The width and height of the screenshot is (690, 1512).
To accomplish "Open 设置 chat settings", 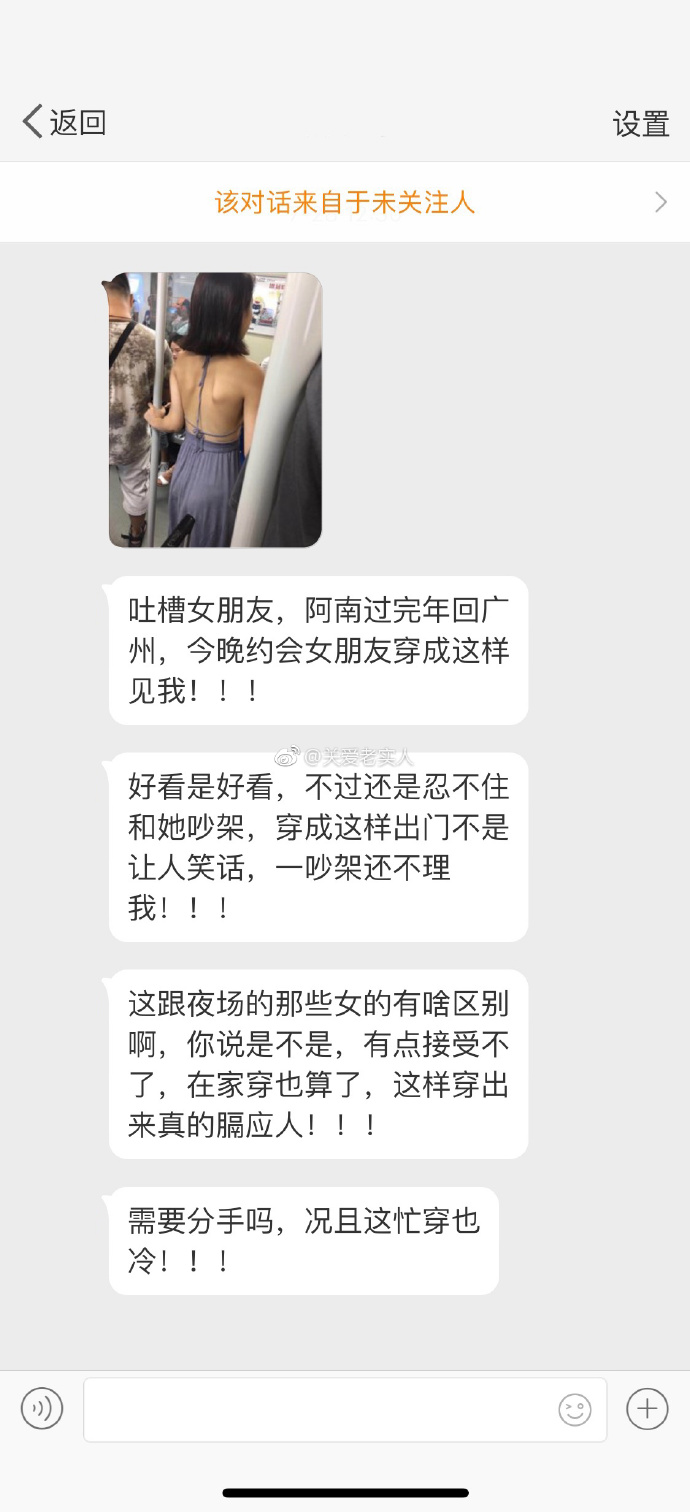I will 640,123.
